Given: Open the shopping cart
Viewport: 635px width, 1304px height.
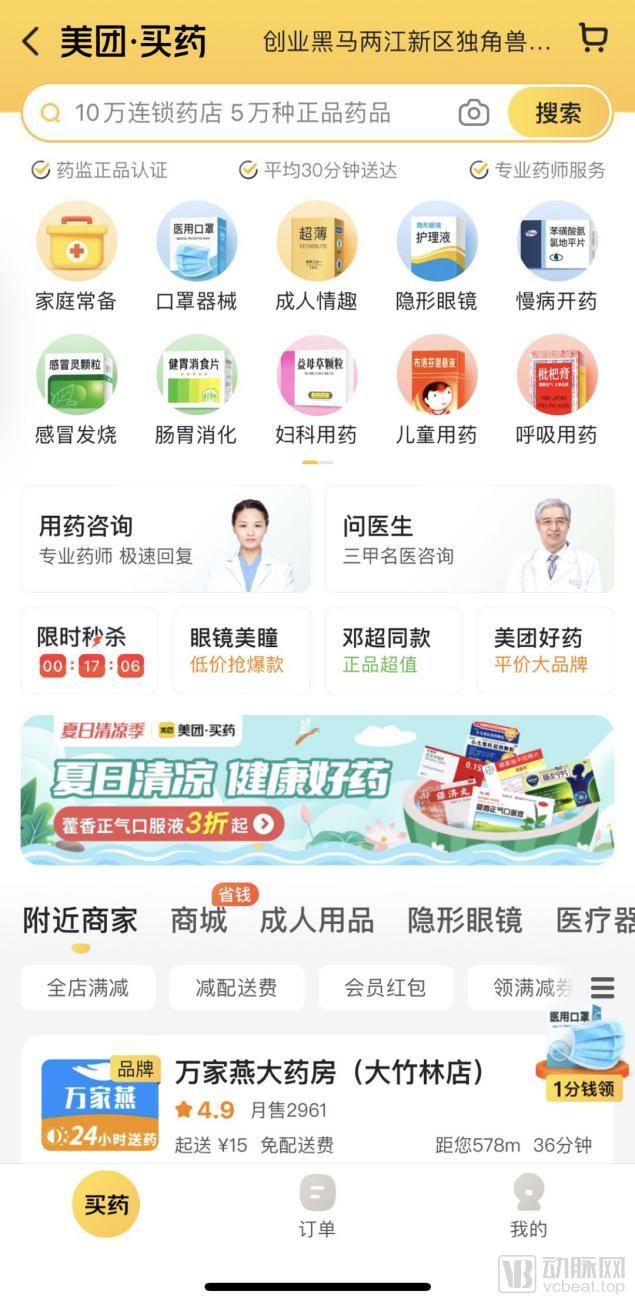Looking at the screenshot, I should pyautogui.click(x=593, y=38).
